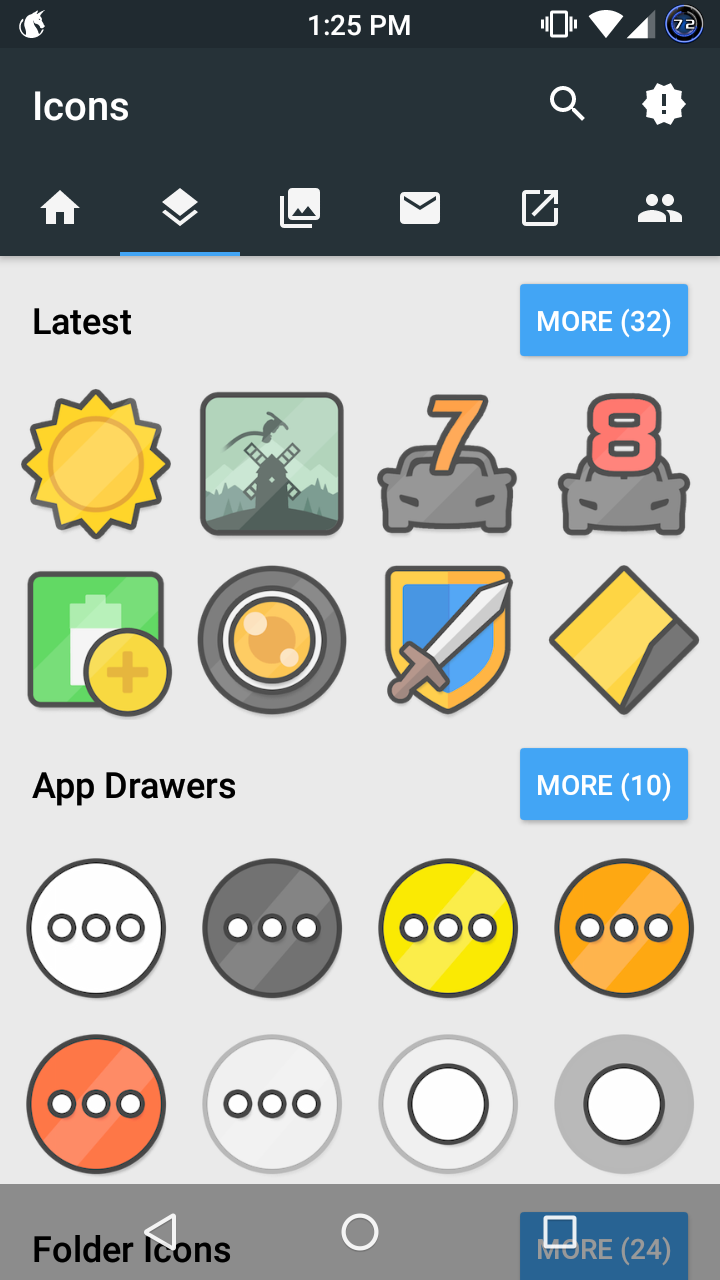Select the car with number 8 icon
The width and height of the screenshot is (720, 1280).
coord(623,463)
